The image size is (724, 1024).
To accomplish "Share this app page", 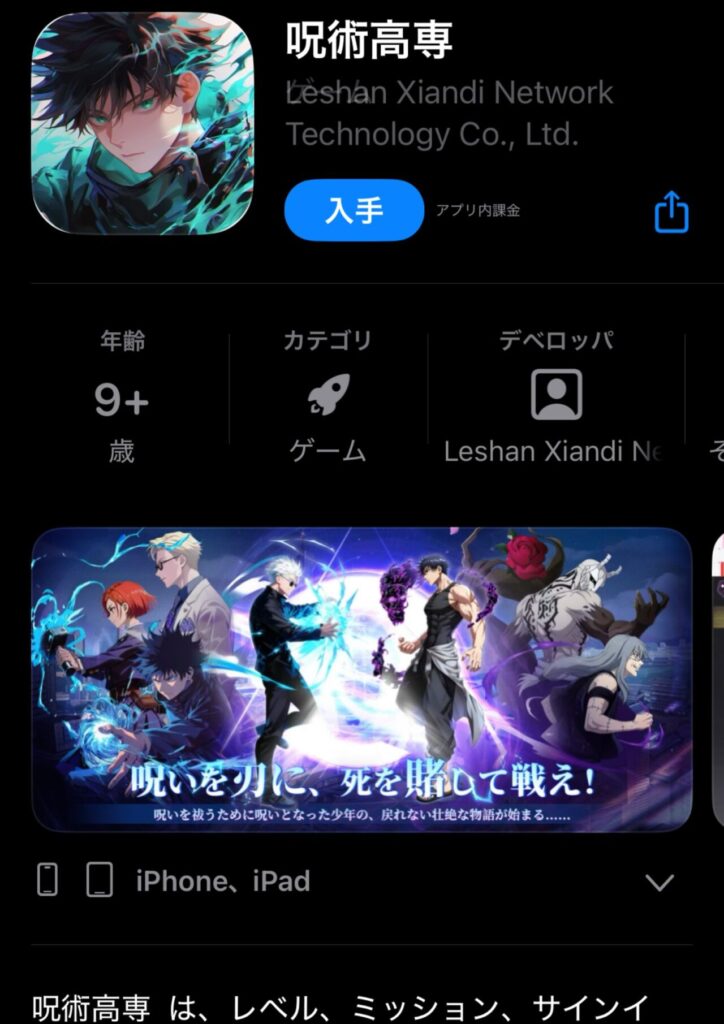I will 671,212.
